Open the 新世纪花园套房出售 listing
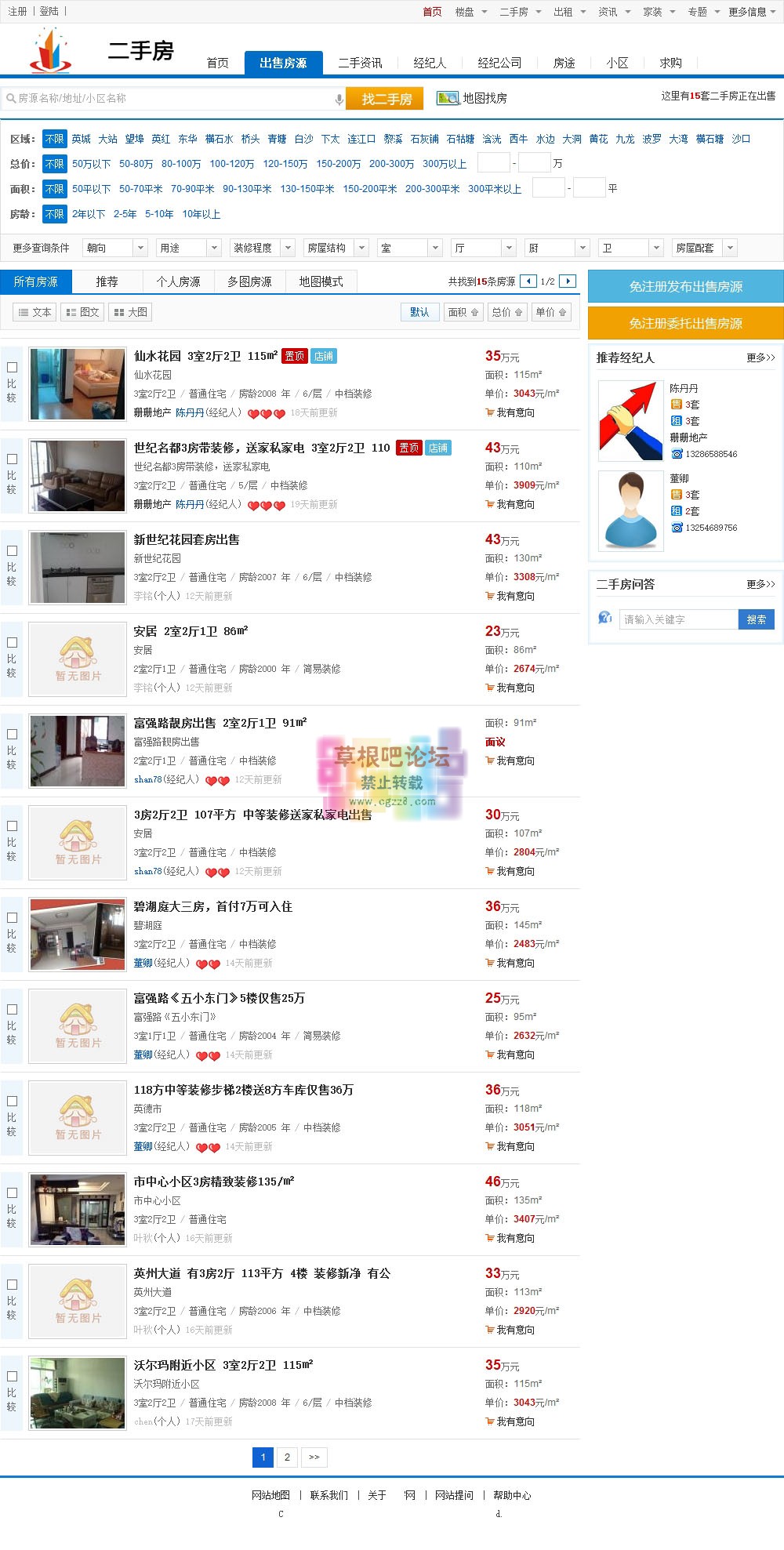The width and height of the screenshot is (784, 1550). point(187,539)
